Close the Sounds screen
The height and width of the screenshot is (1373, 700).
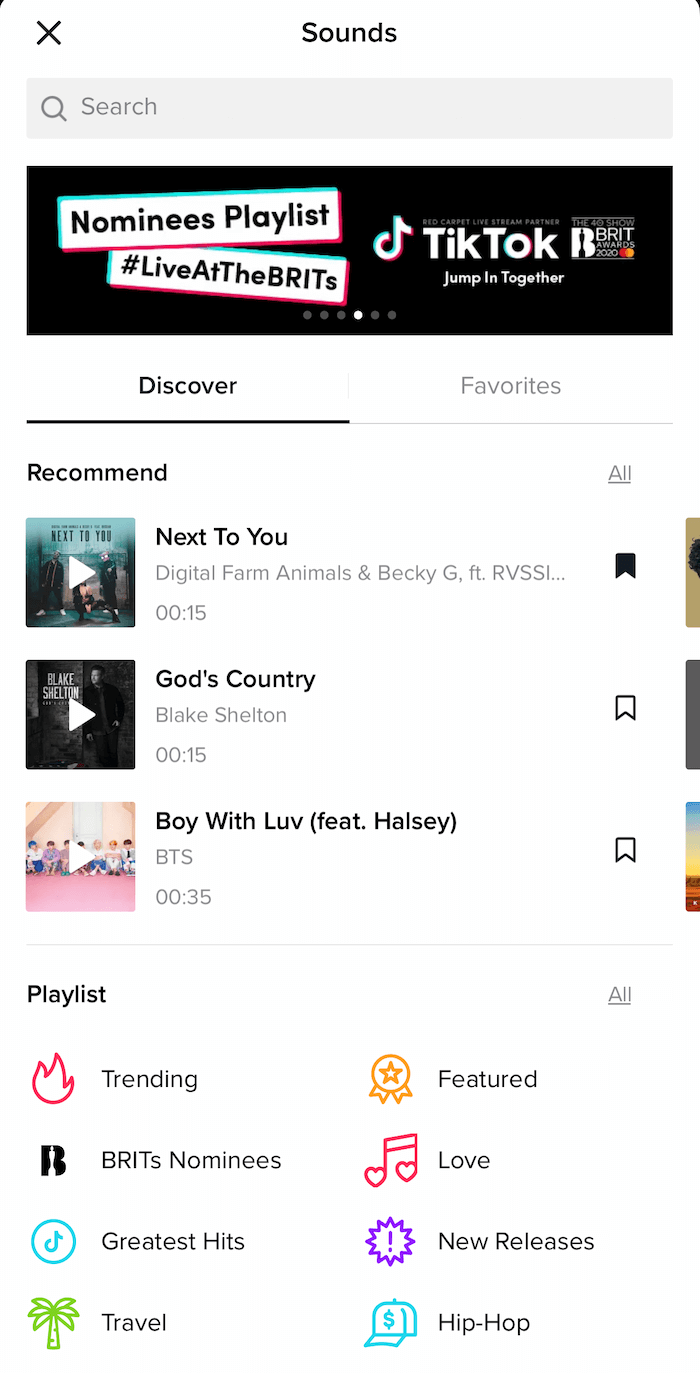[49, 33]
